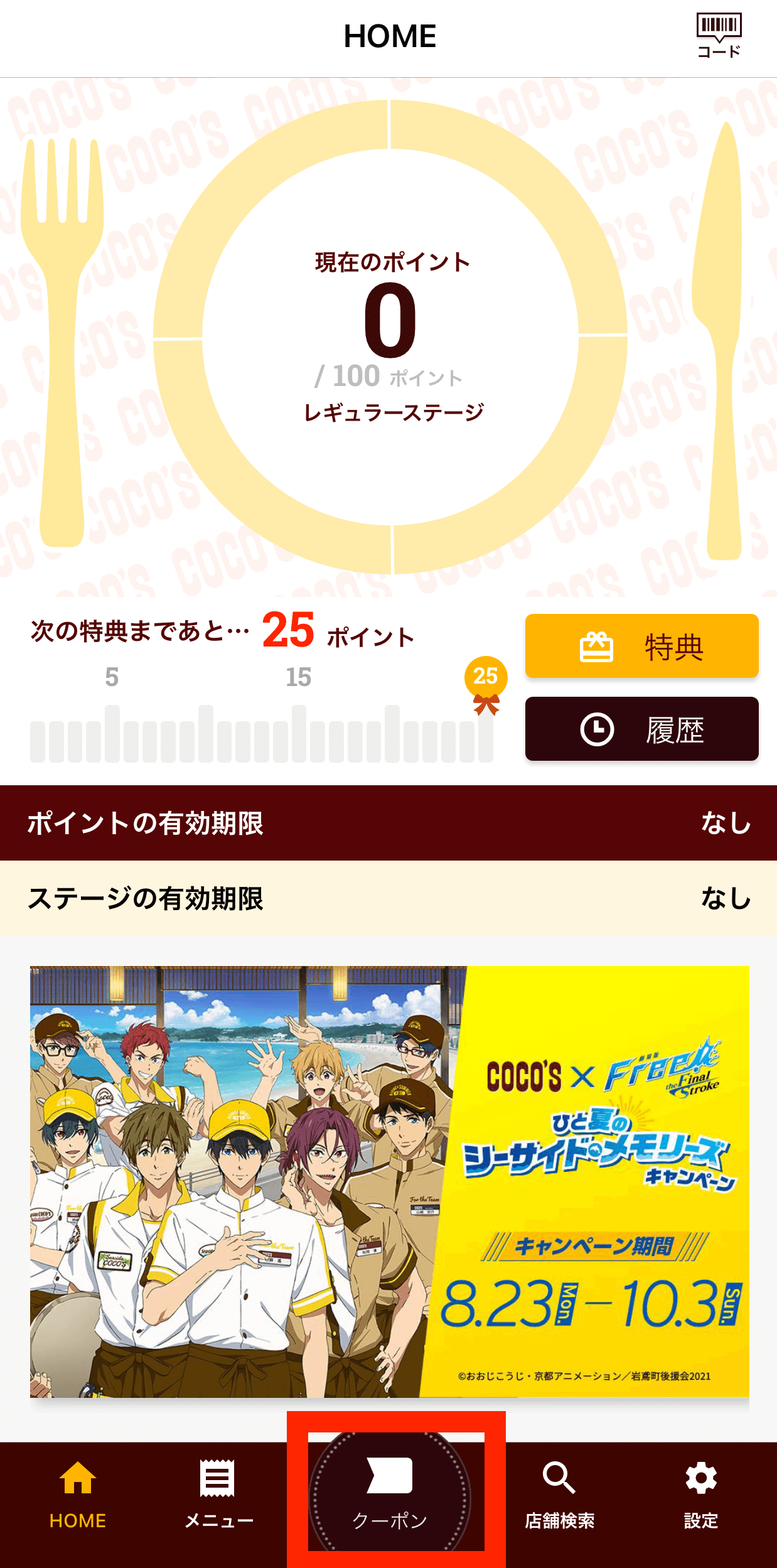This screenshot has width=777, height=1568.
Task: Open the barcode コード icon
Action: click(719, 35)
